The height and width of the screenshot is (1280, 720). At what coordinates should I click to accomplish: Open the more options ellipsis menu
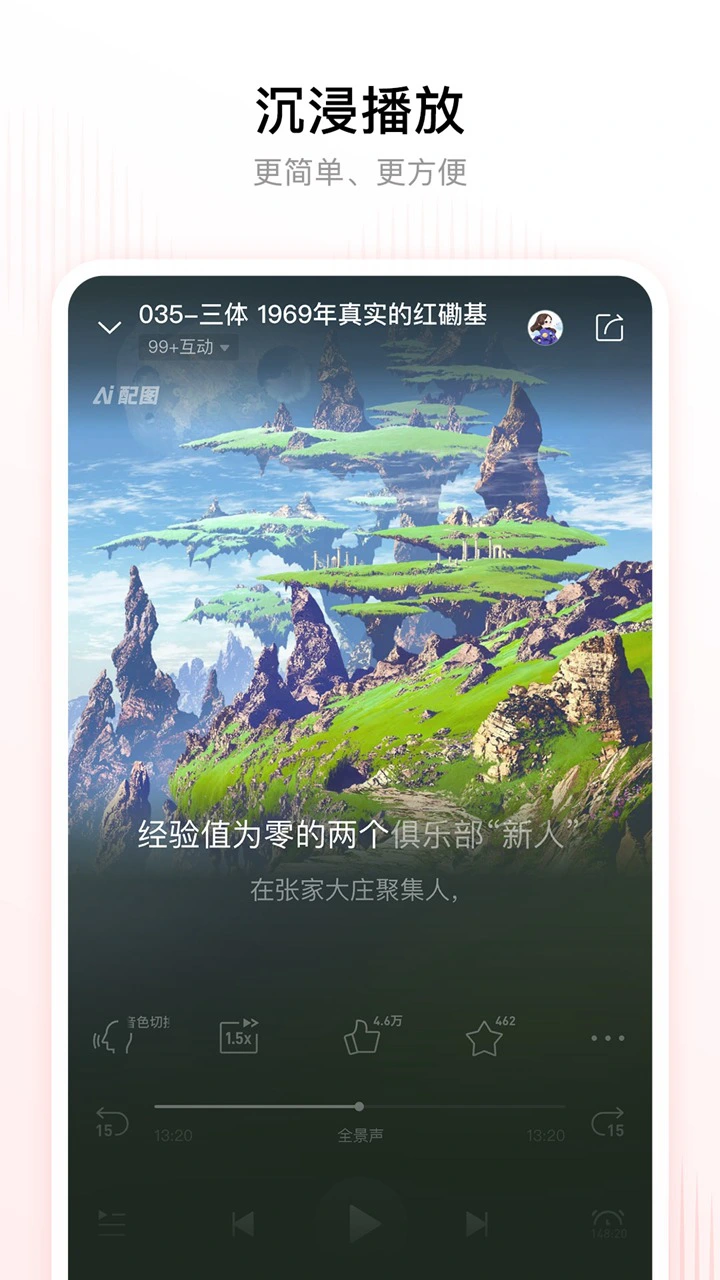point(608,1038)
